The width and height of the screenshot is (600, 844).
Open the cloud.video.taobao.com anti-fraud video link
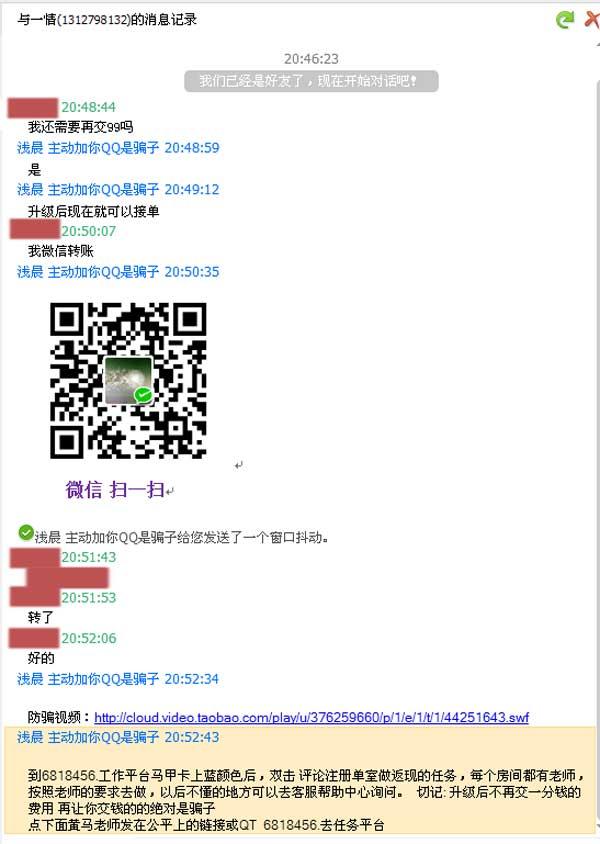(311, 717)
